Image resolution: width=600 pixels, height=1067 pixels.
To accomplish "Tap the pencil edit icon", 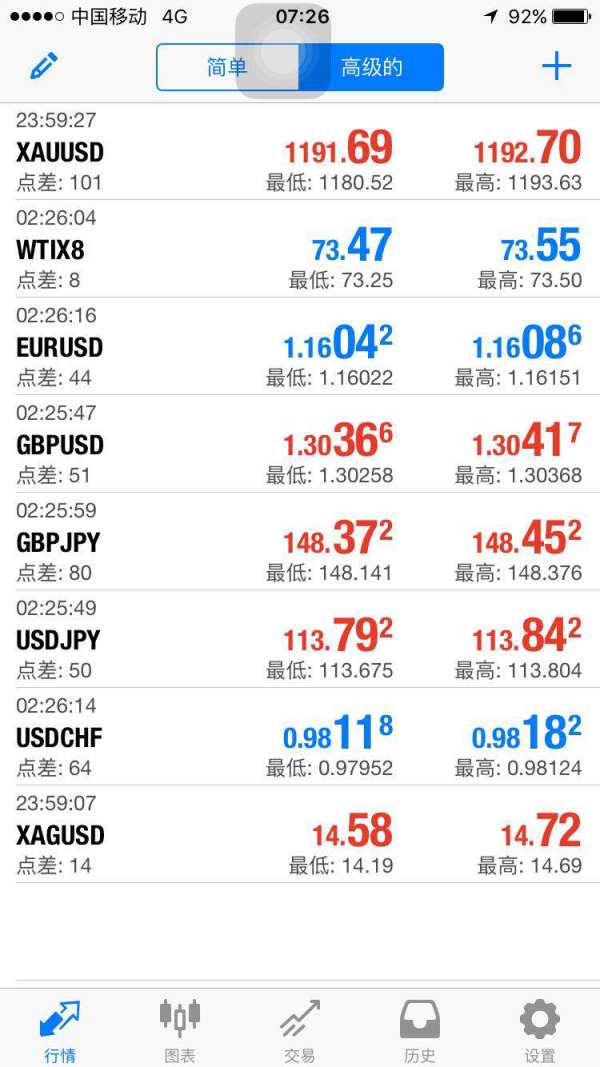I will [44, 67].
